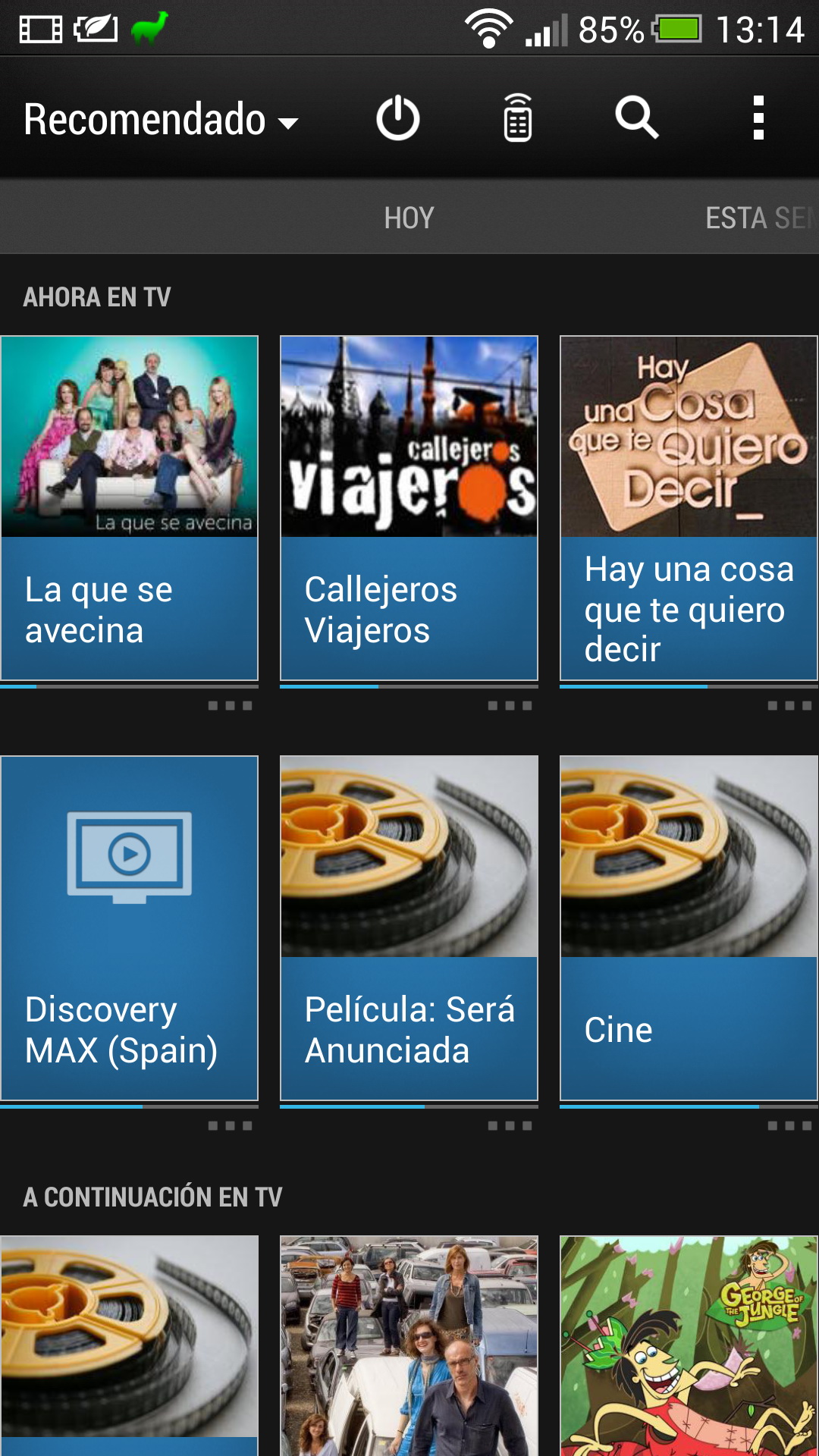Select Hay una cosa que te quiero decir
Image resolution: width=819 pixels, height=1456 pixels.
tap(689, 508)
